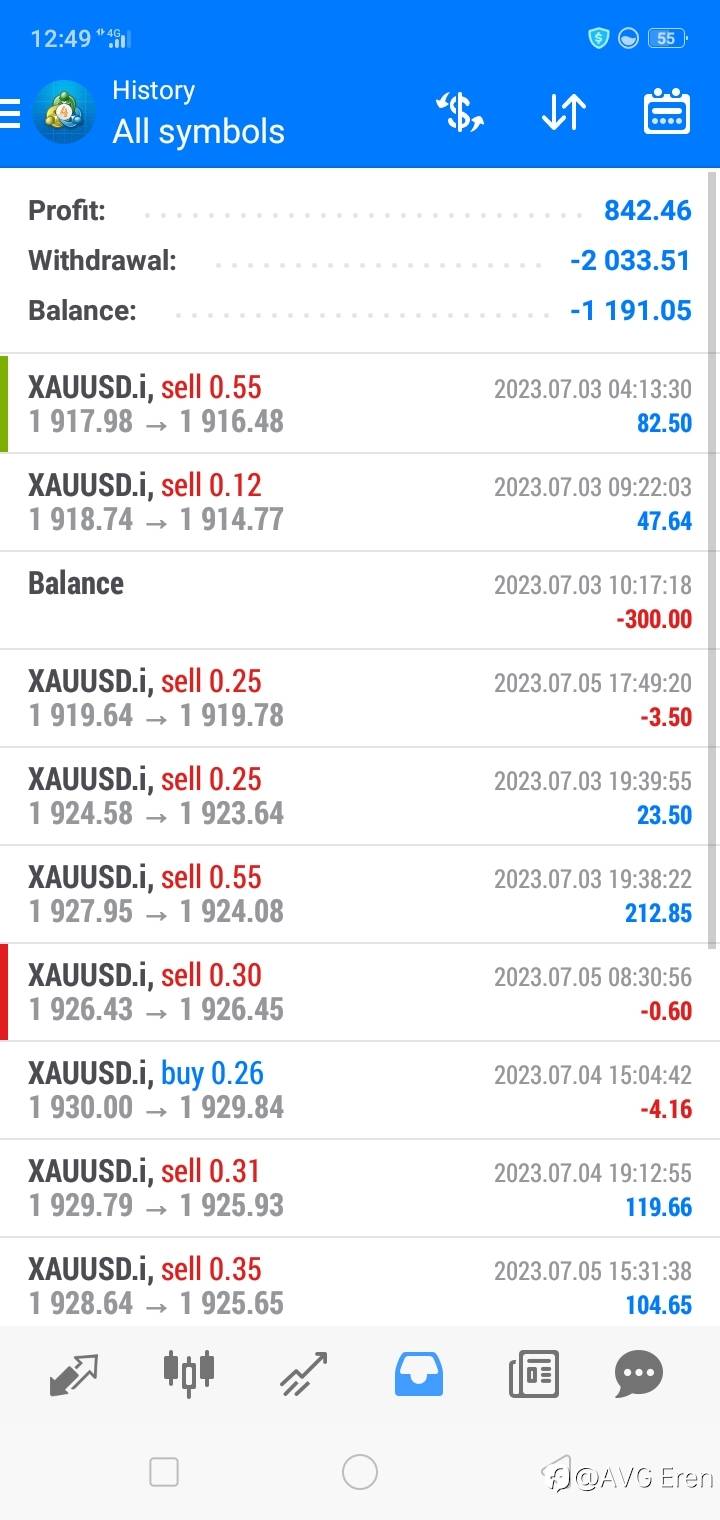720x1520 pixels.
Task: Expand the sell 0.30 trade showing -0.60
Action: pos(360,992)
